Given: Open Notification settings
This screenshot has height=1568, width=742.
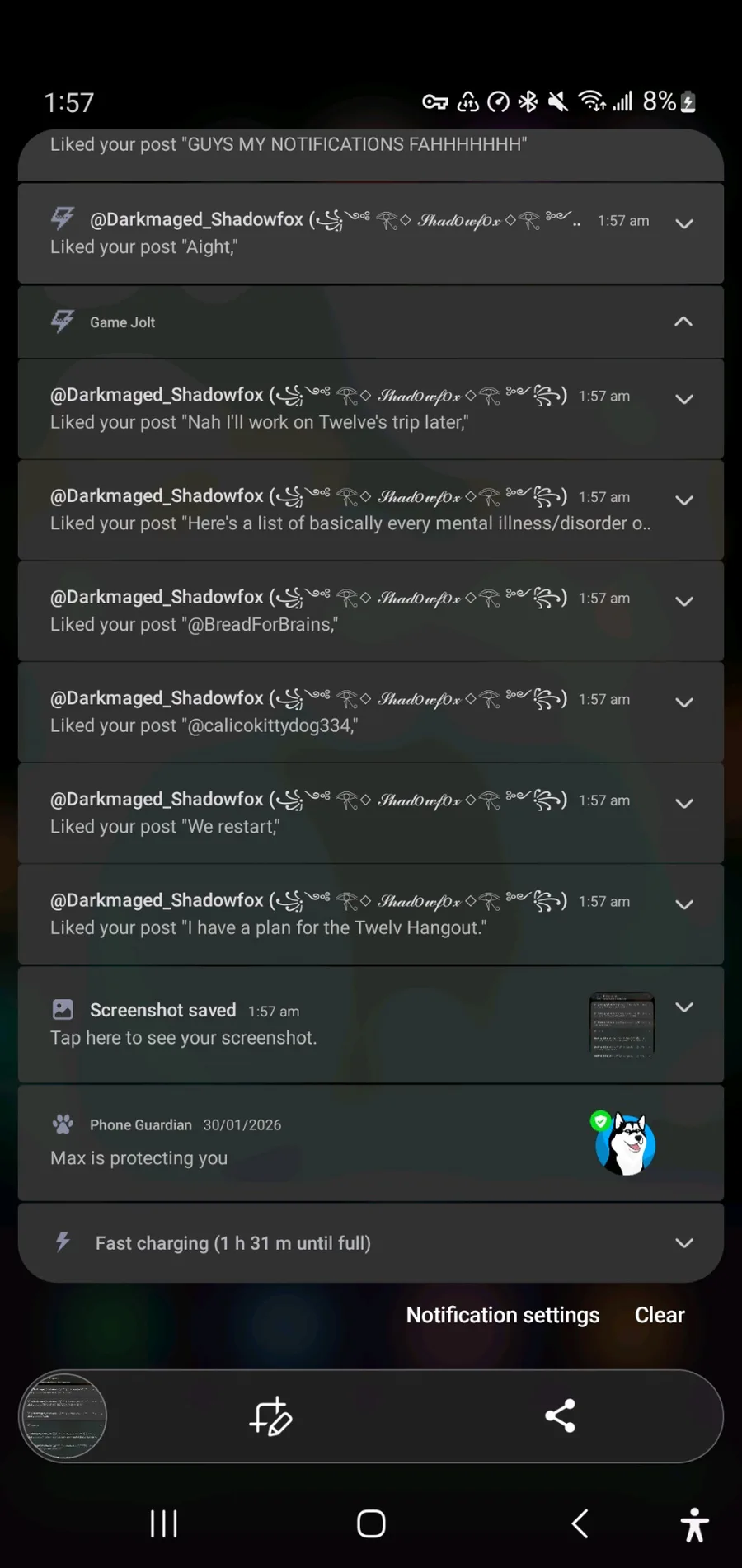Looking at the screenshot, I should pos(502,1315).
